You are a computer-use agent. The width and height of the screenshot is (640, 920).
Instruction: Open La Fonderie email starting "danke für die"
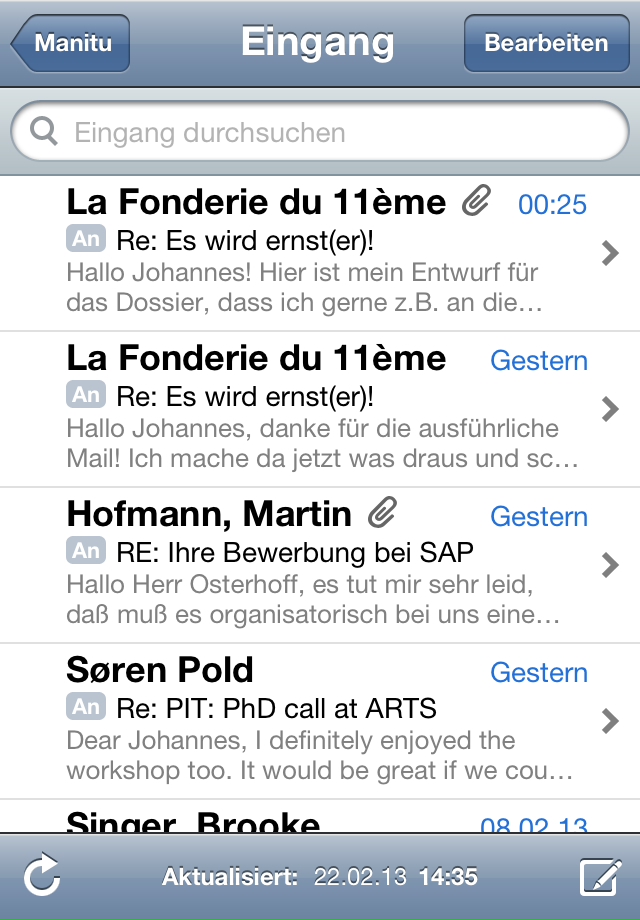[x=320, y=410]
